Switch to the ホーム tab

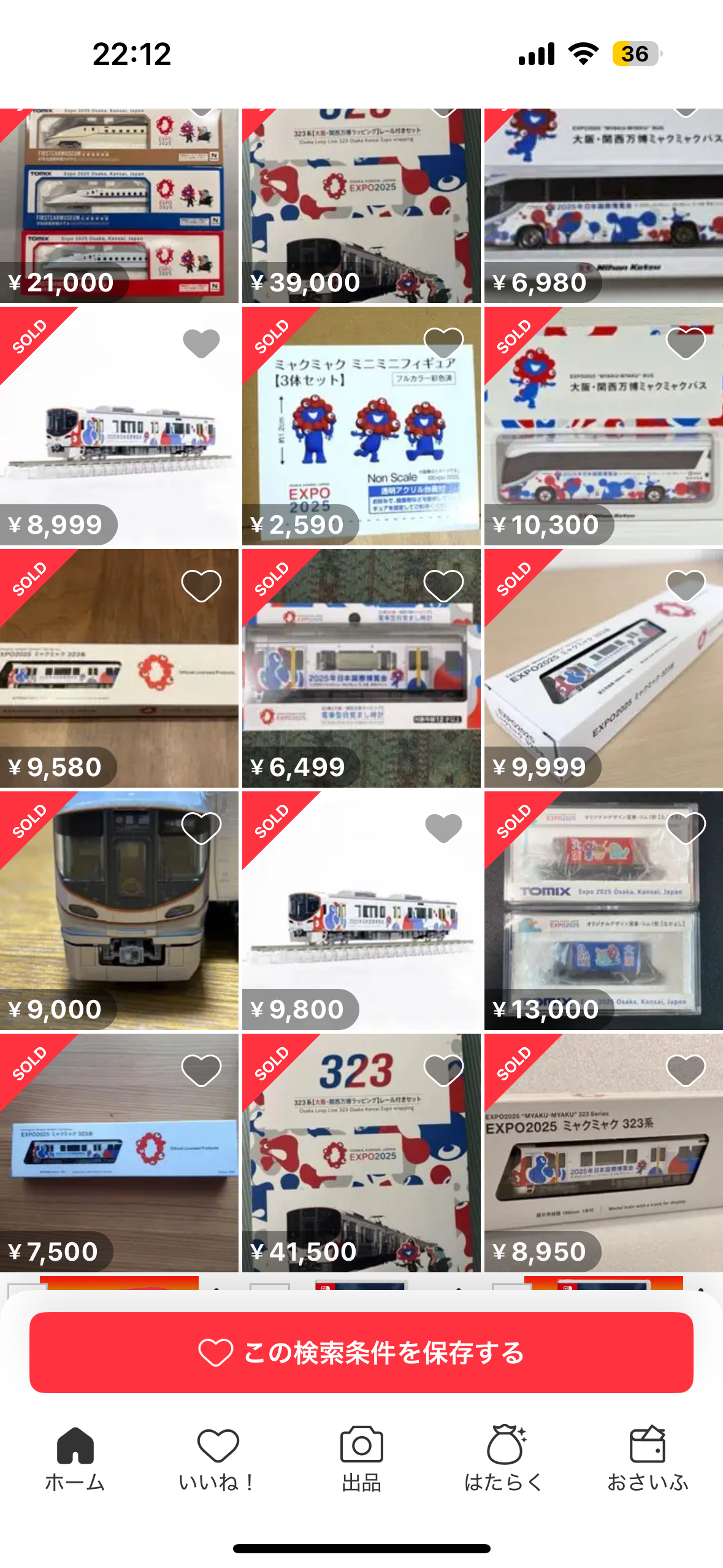pos(75,1457)
